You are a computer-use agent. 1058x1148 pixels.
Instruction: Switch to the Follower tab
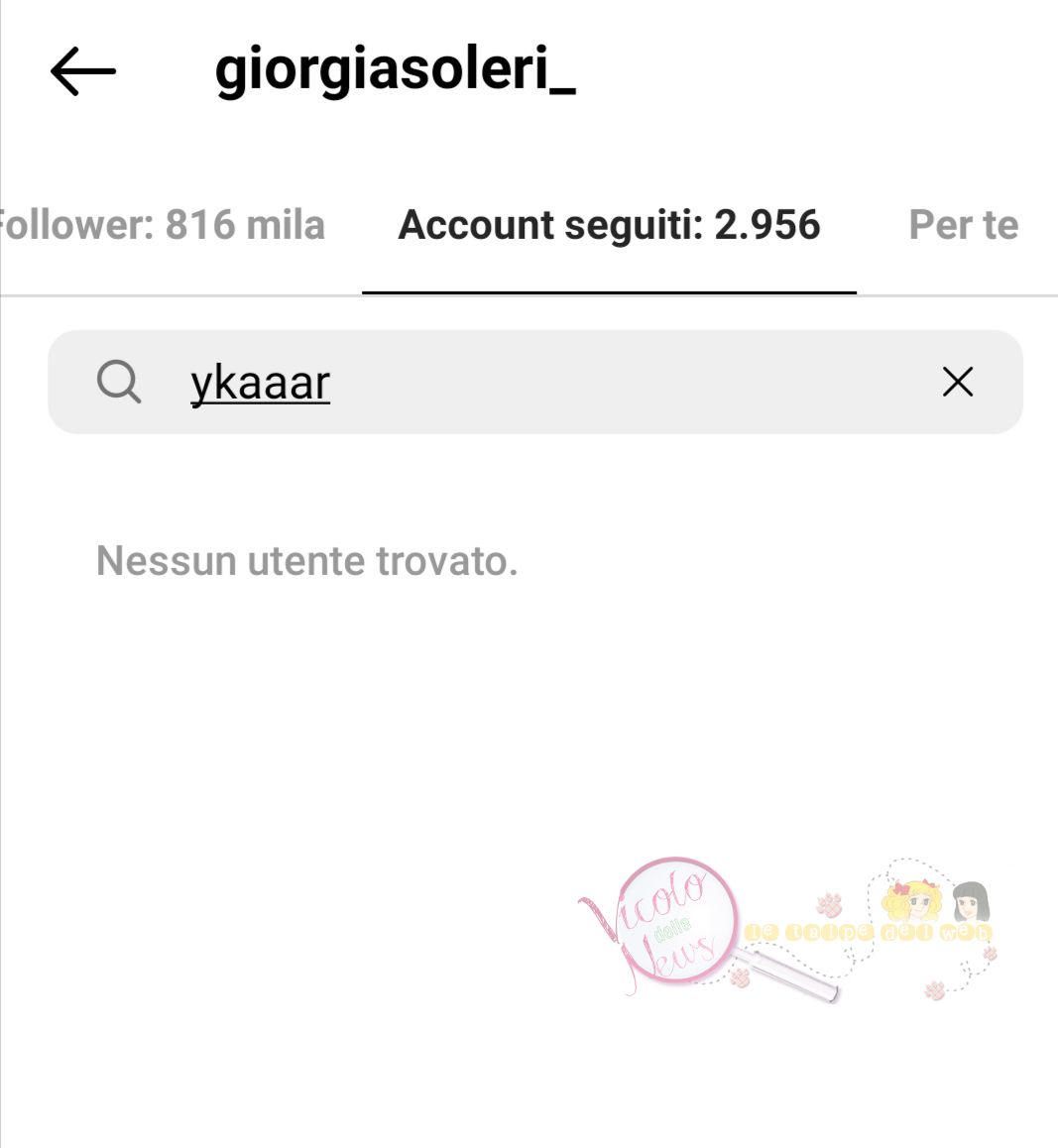(x=164, y=225)
